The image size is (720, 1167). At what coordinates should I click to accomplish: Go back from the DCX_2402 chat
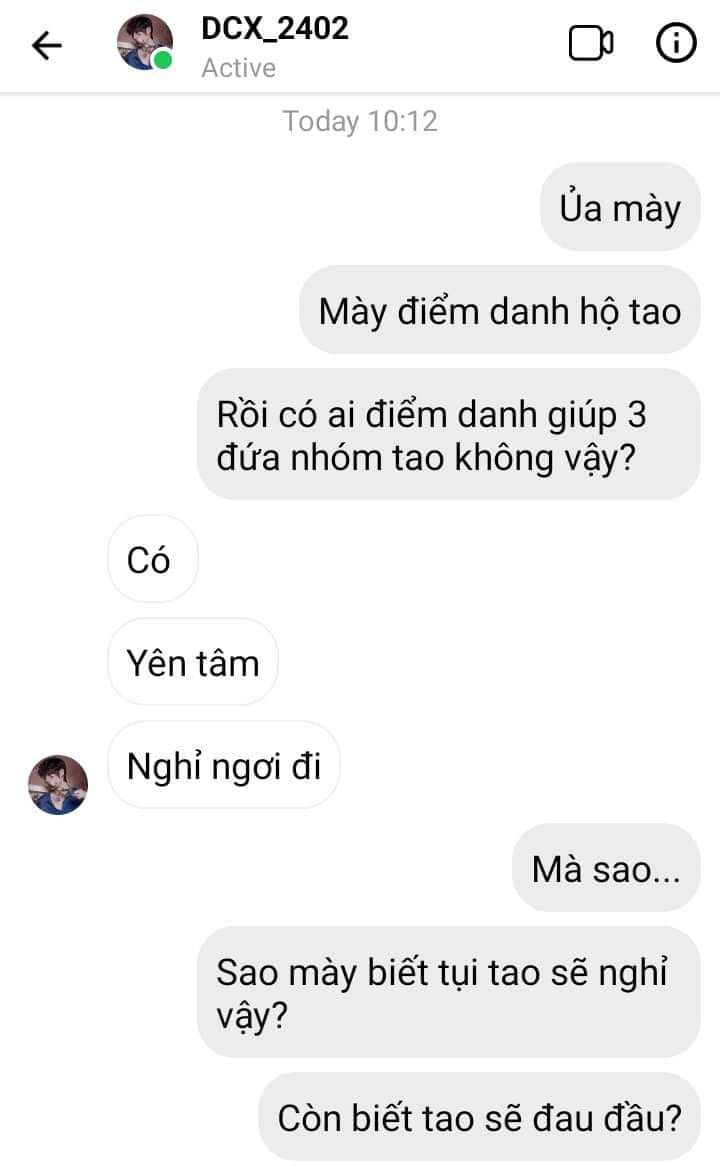tap(46, 45)
